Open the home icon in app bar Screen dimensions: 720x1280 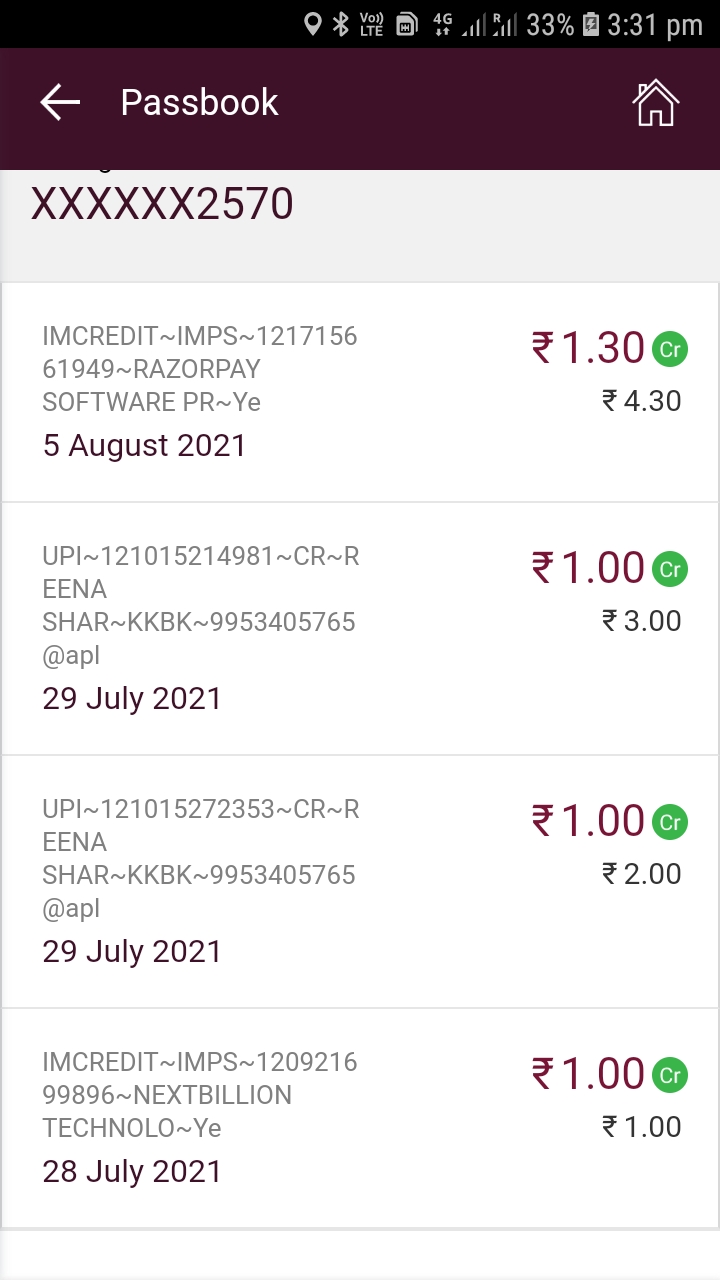click(656, 103)
